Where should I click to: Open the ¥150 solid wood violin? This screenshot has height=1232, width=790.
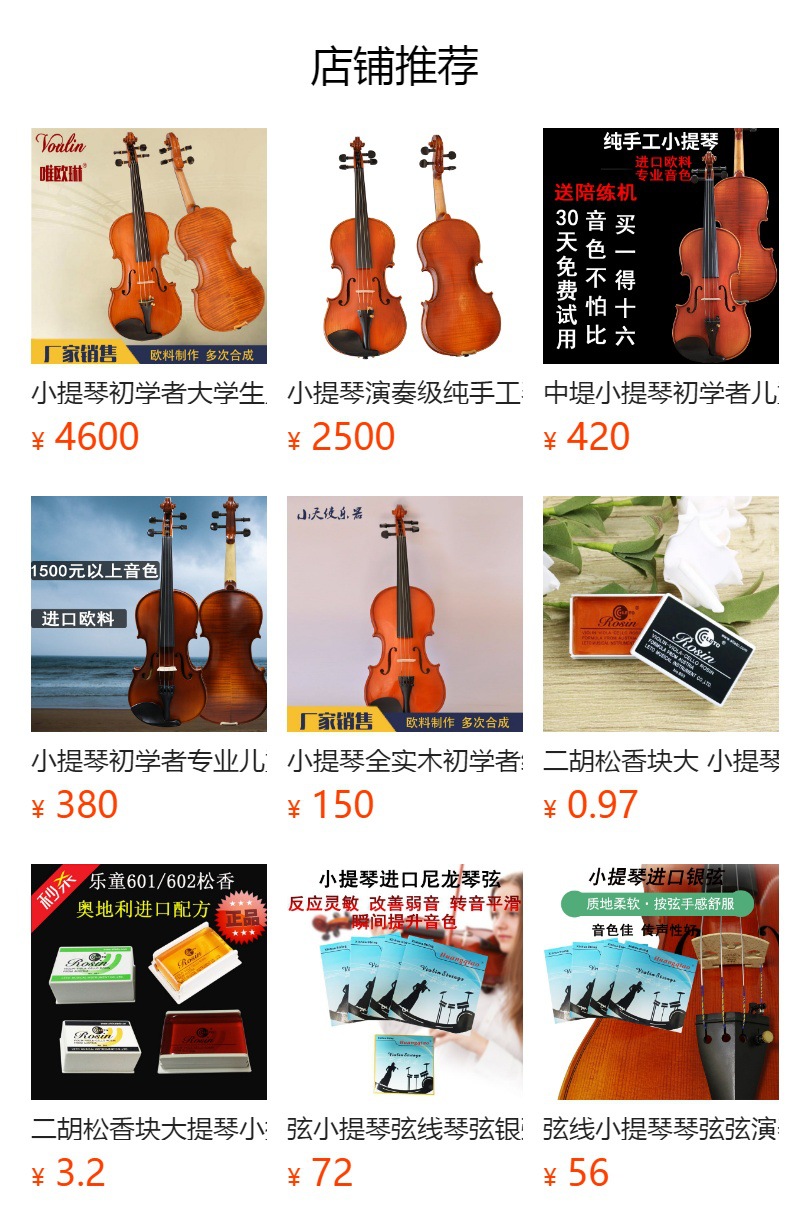[x=405, y=661]
